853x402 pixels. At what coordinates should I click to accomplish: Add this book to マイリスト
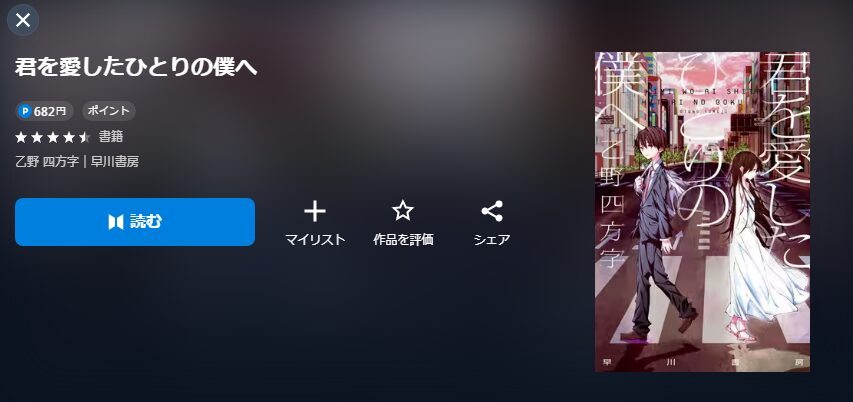coord(315,224)
